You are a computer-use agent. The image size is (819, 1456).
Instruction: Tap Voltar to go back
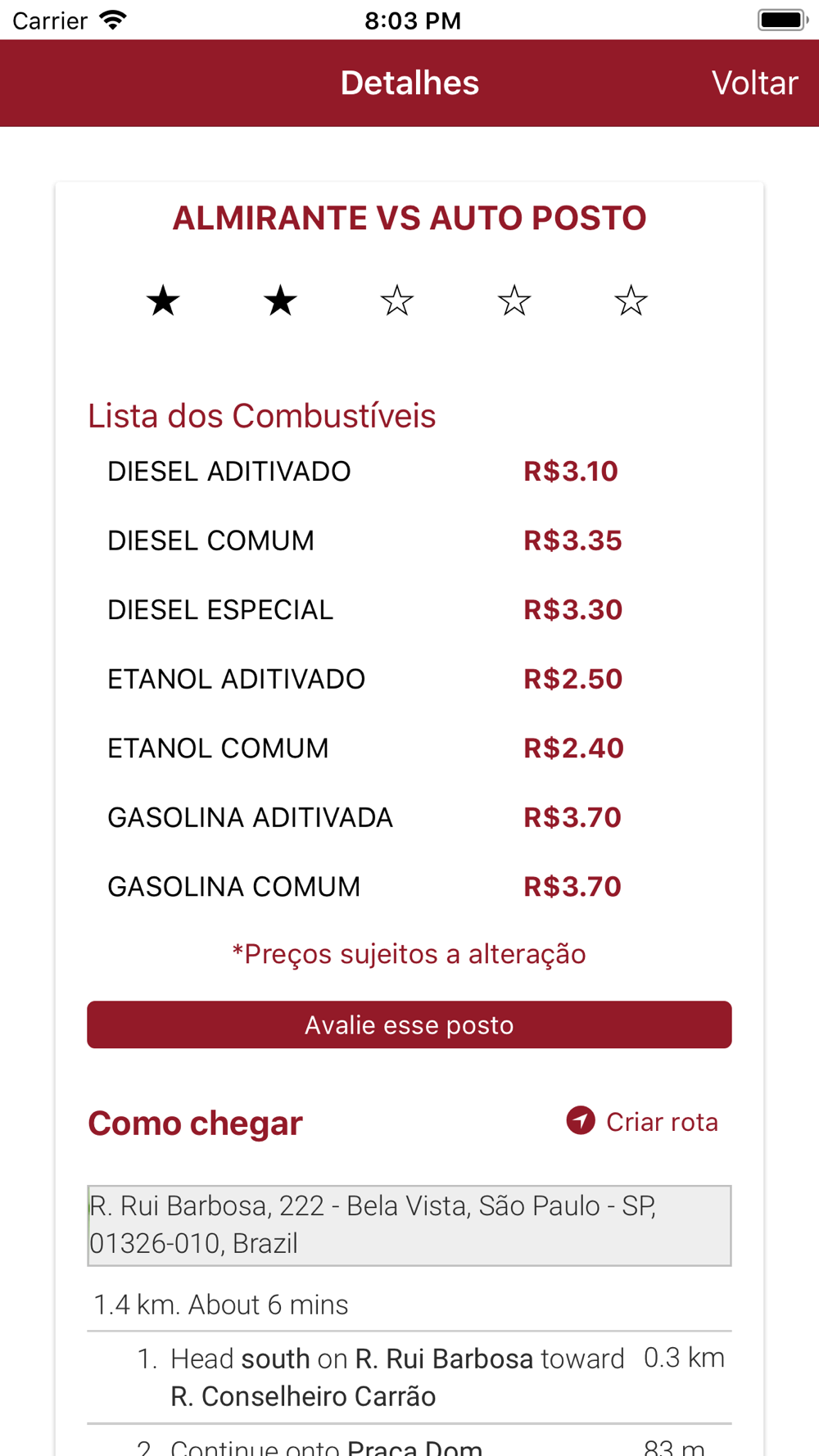(754, 83)
